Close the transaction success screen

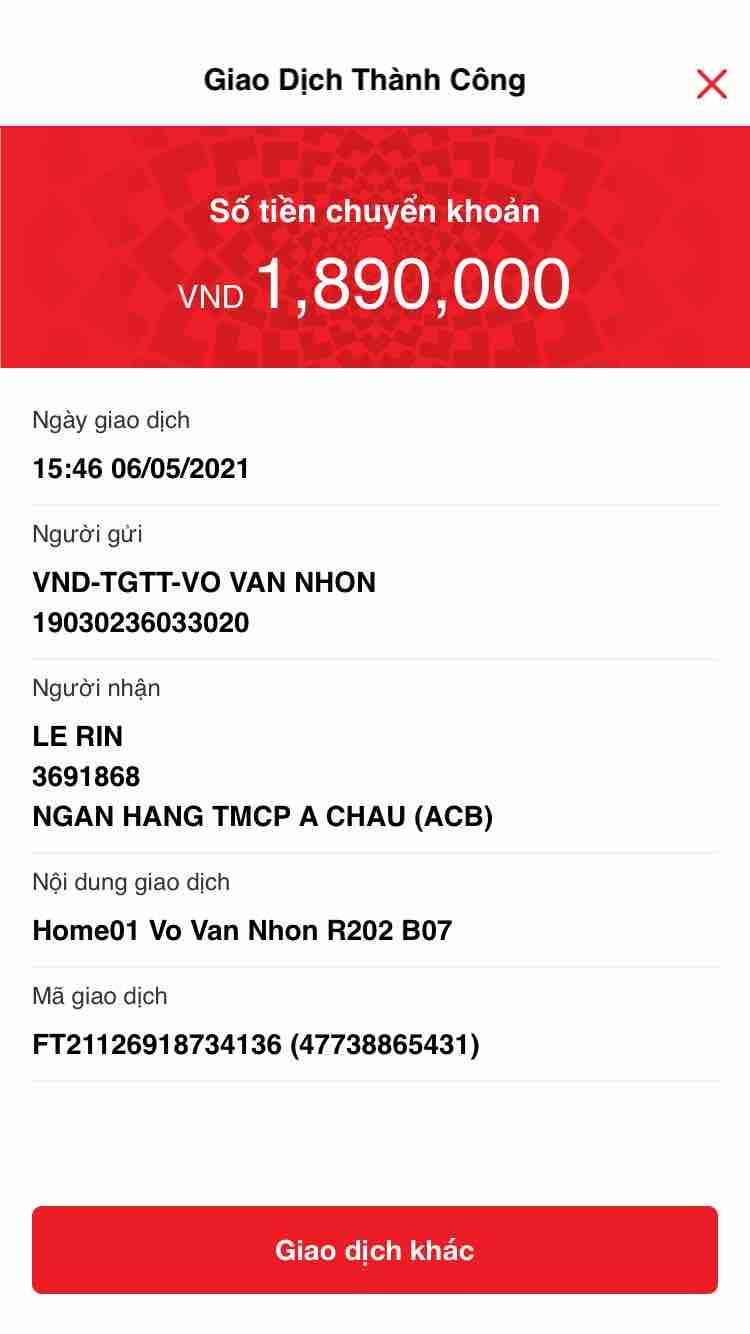pos(711,84)
